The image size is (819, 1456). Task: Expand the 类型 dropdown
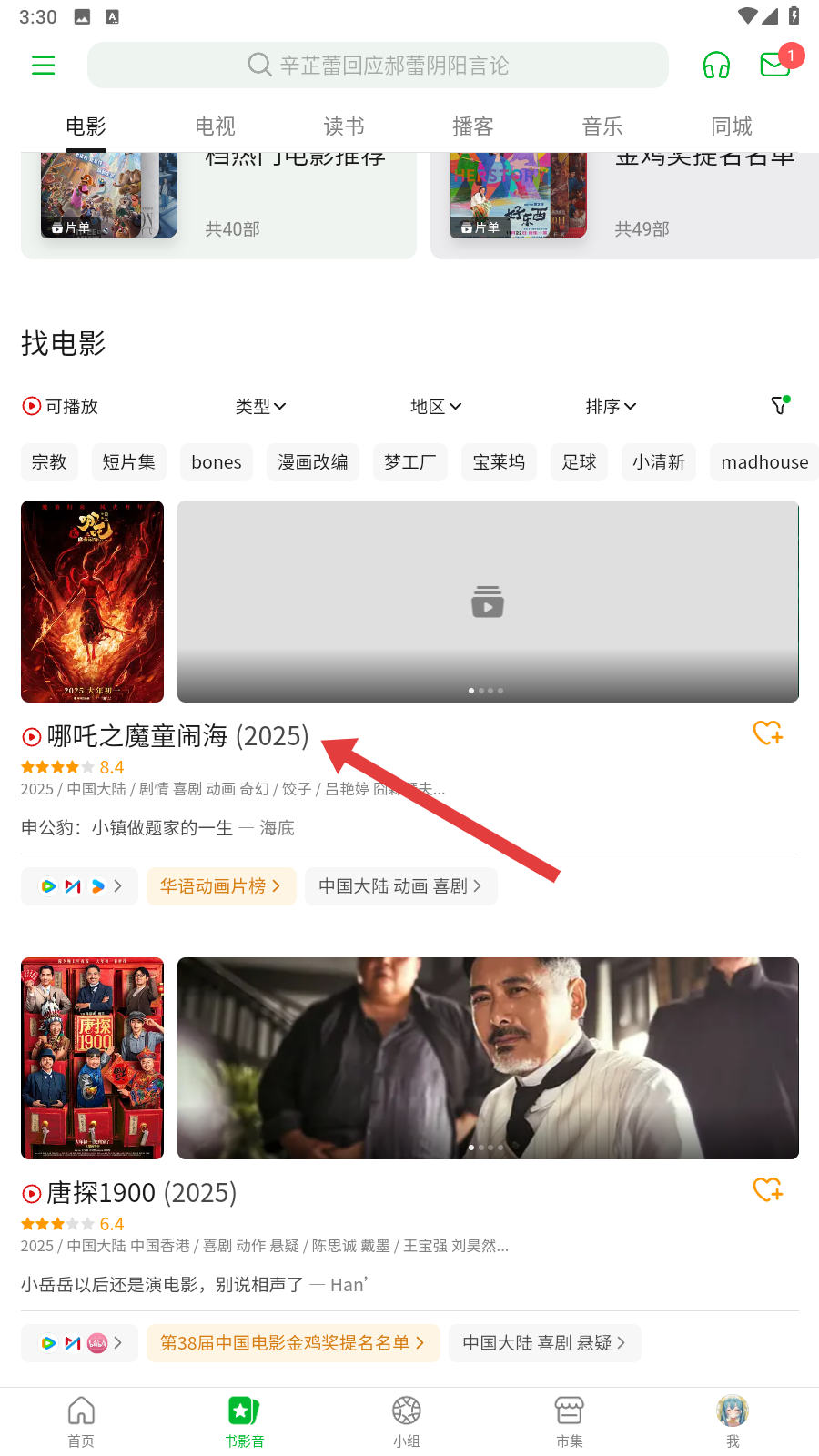pos(260,407)
